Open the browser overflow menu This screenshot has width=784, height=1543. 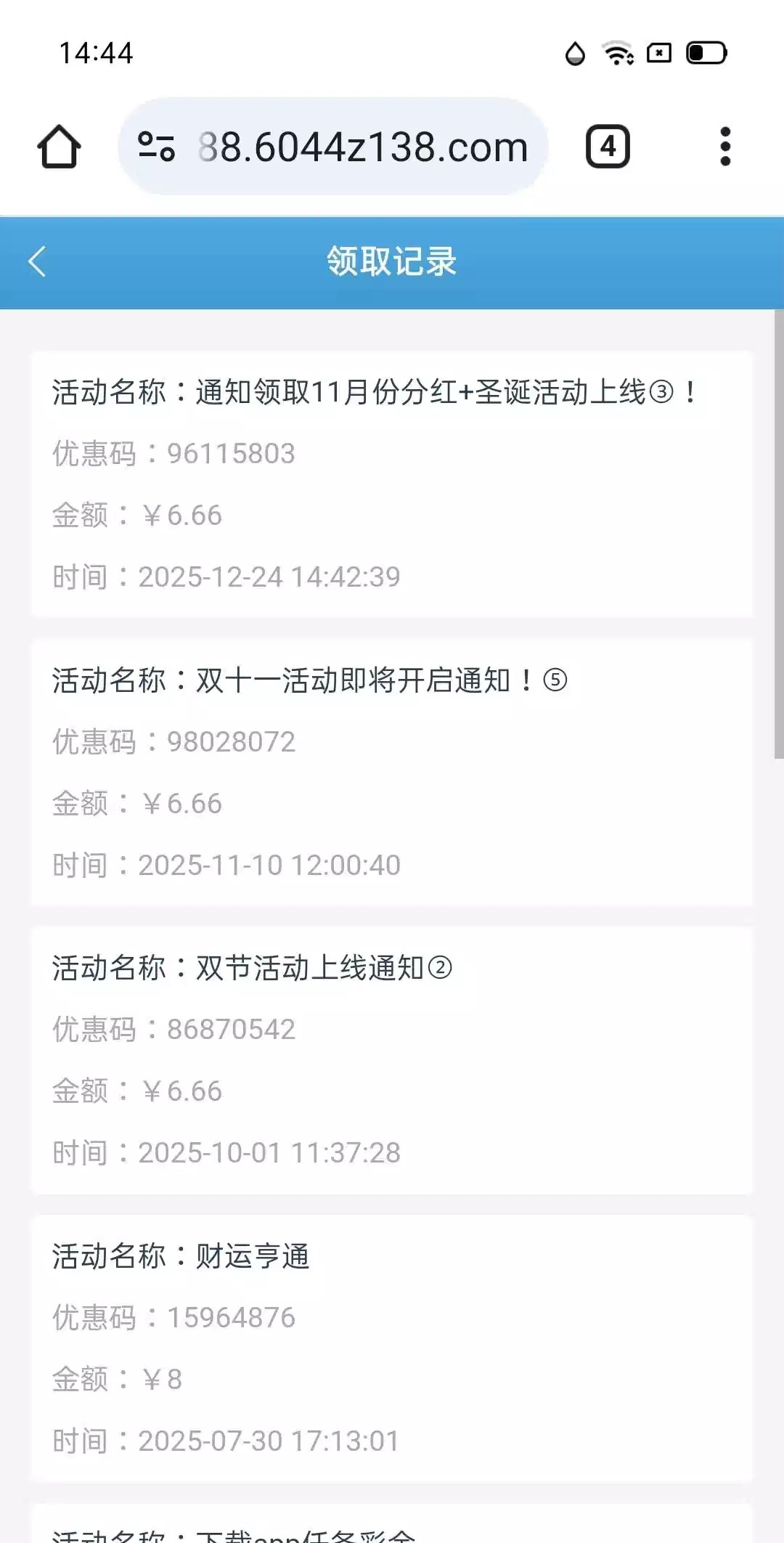point(724,147)
